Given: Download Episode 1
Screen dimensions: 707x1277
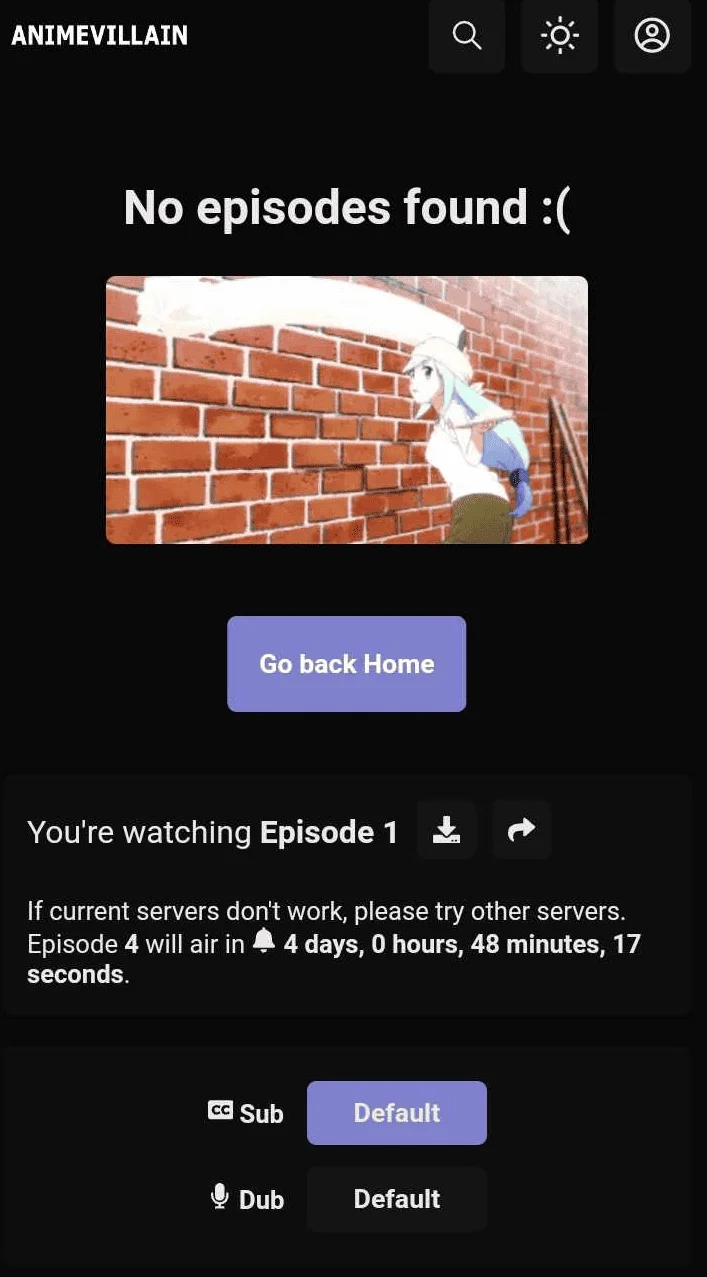Looking at the screenshot, I should tap(447, 830).
